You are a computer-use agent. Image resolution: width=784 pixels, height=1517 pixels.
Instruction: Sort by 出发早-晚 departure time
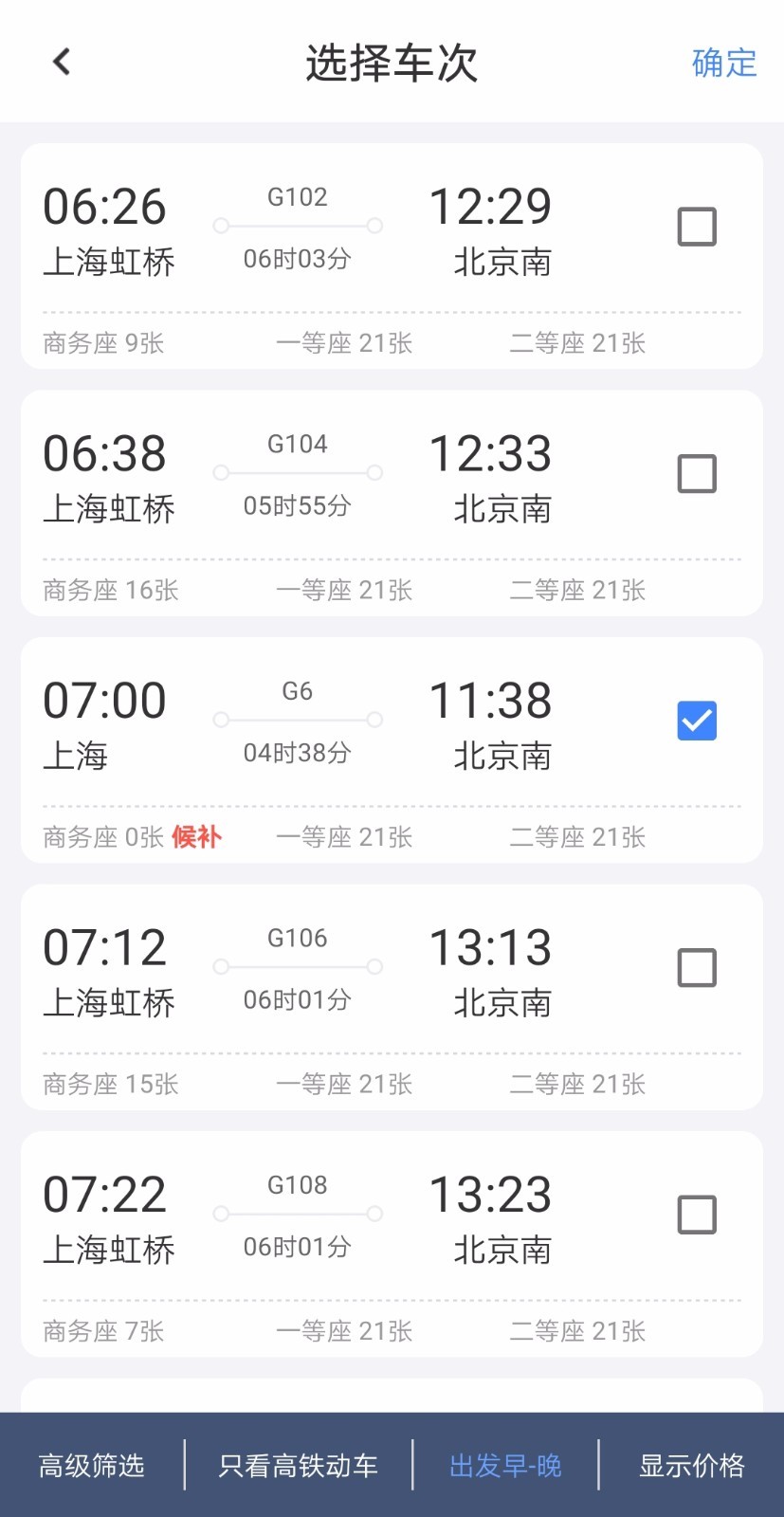pyautogui.click(x=505, y=1466)
